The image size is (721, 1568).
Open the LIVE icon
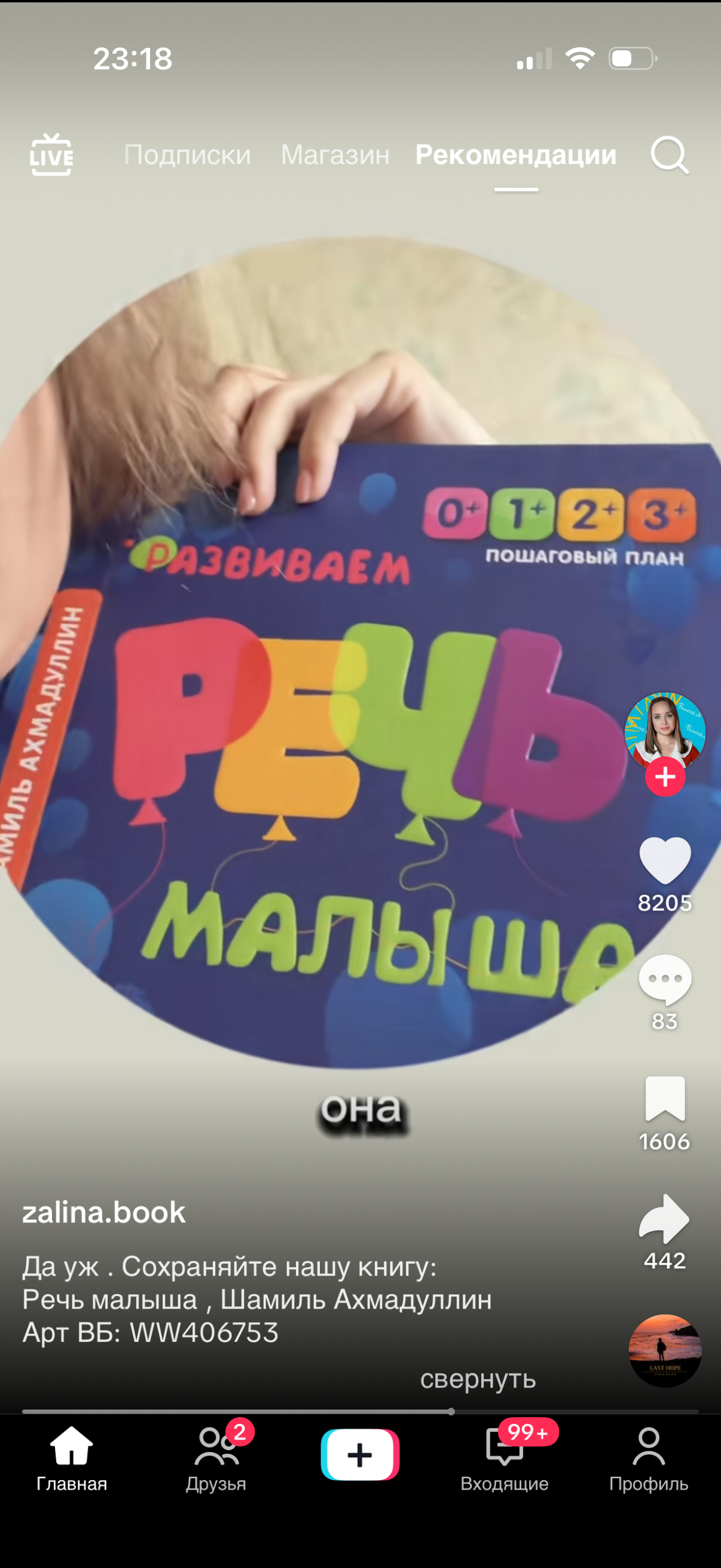tap(51, 155)
